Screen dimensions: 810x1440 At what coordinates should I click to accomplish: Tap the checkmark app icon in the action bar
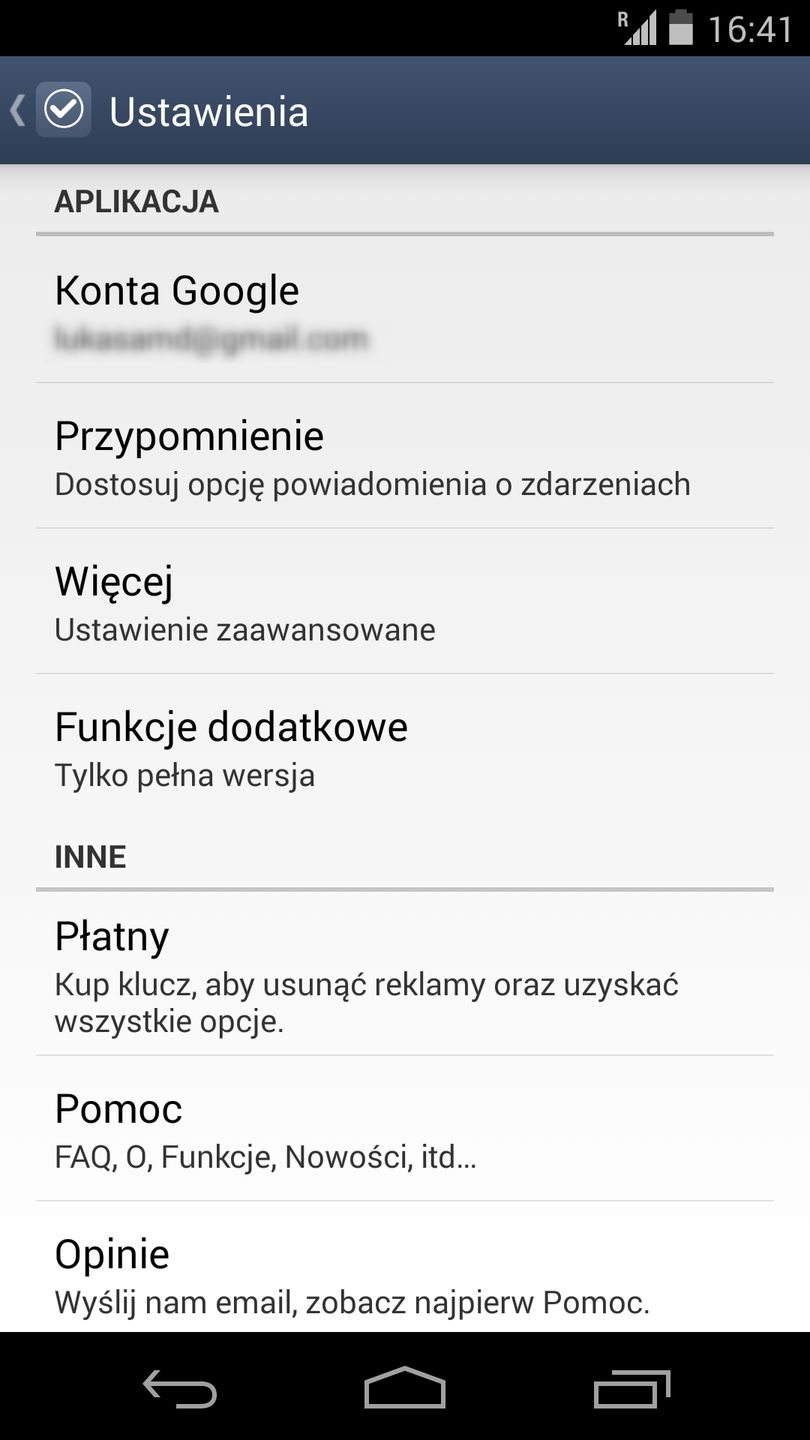pos(62,110)
